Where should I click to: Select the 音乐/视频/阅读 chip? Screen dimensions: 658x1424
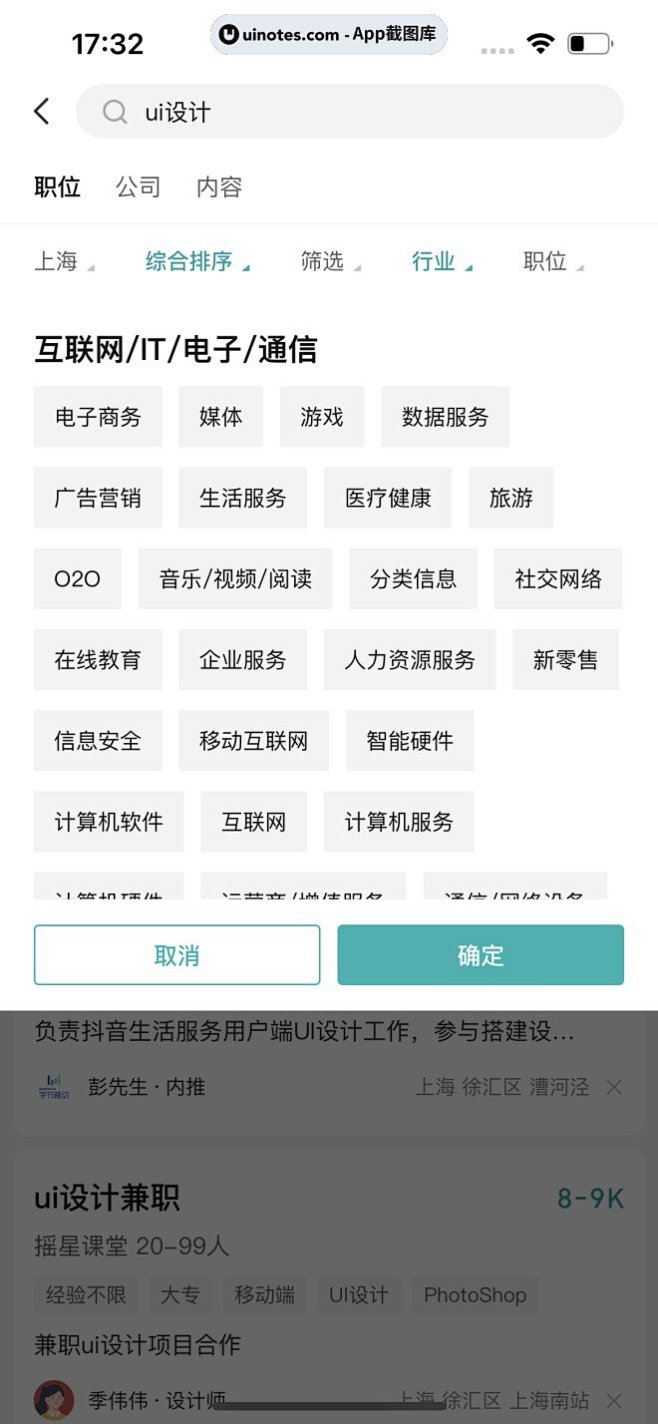[235, 579]
